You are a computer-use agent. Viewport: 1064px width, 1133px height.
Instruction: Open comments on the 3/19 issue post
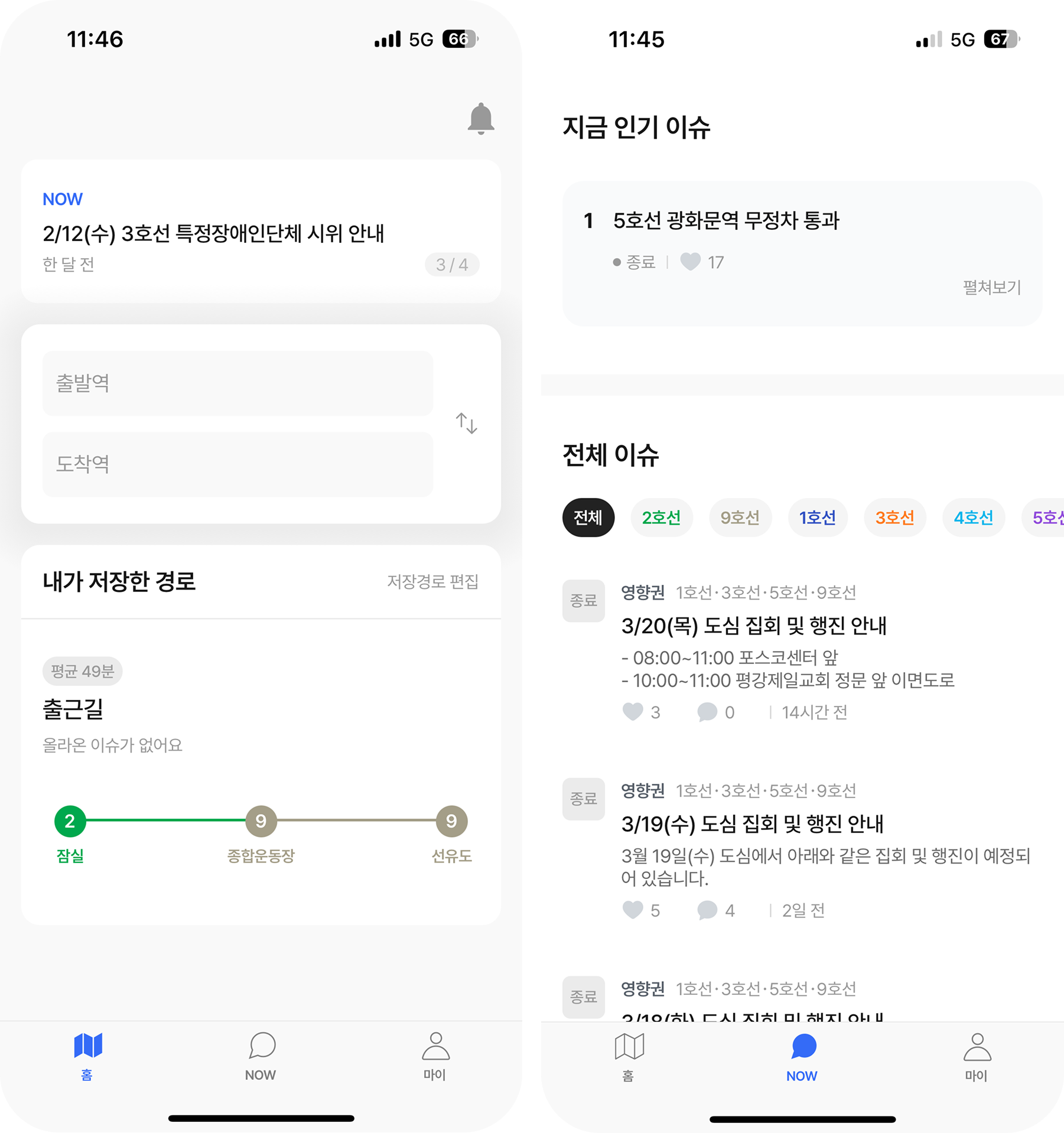coord(707,910)
